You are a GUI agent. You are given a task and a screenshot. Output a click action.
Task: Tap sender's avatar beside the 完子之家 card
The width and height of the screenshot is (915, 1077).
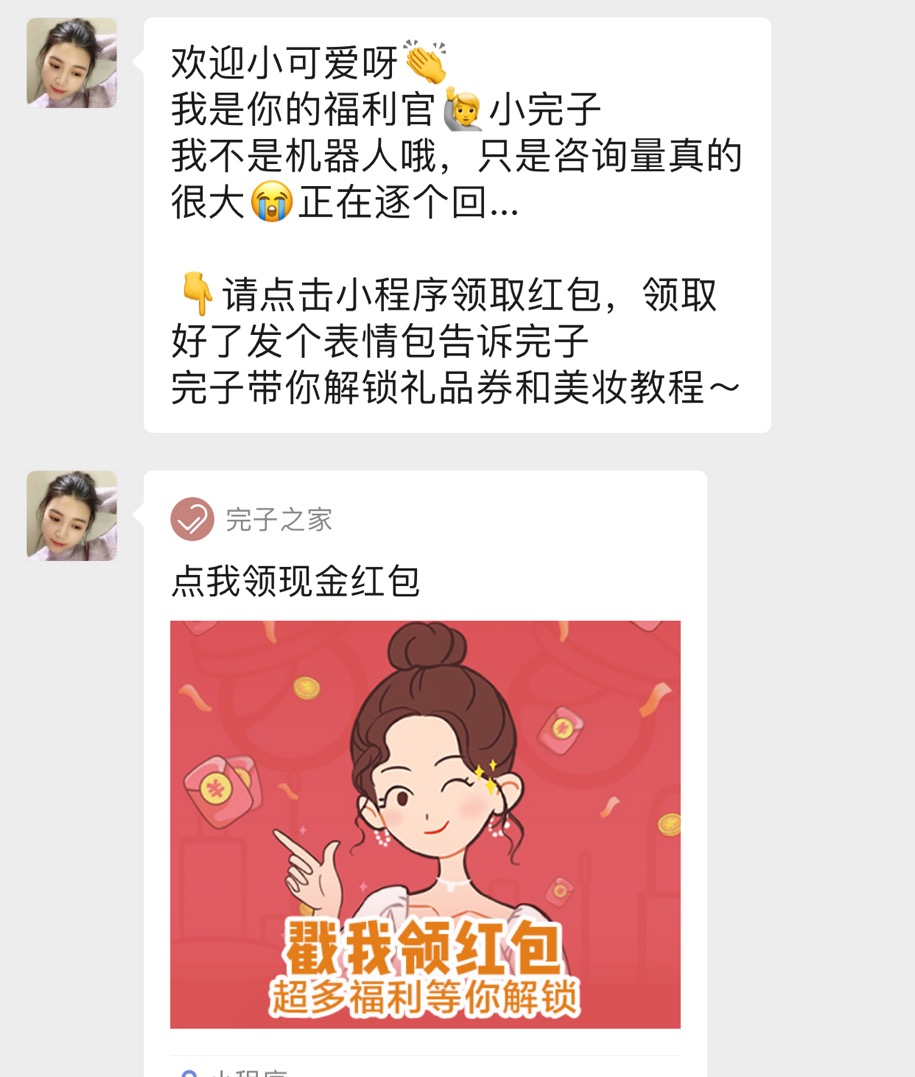(x=72, y=515)
